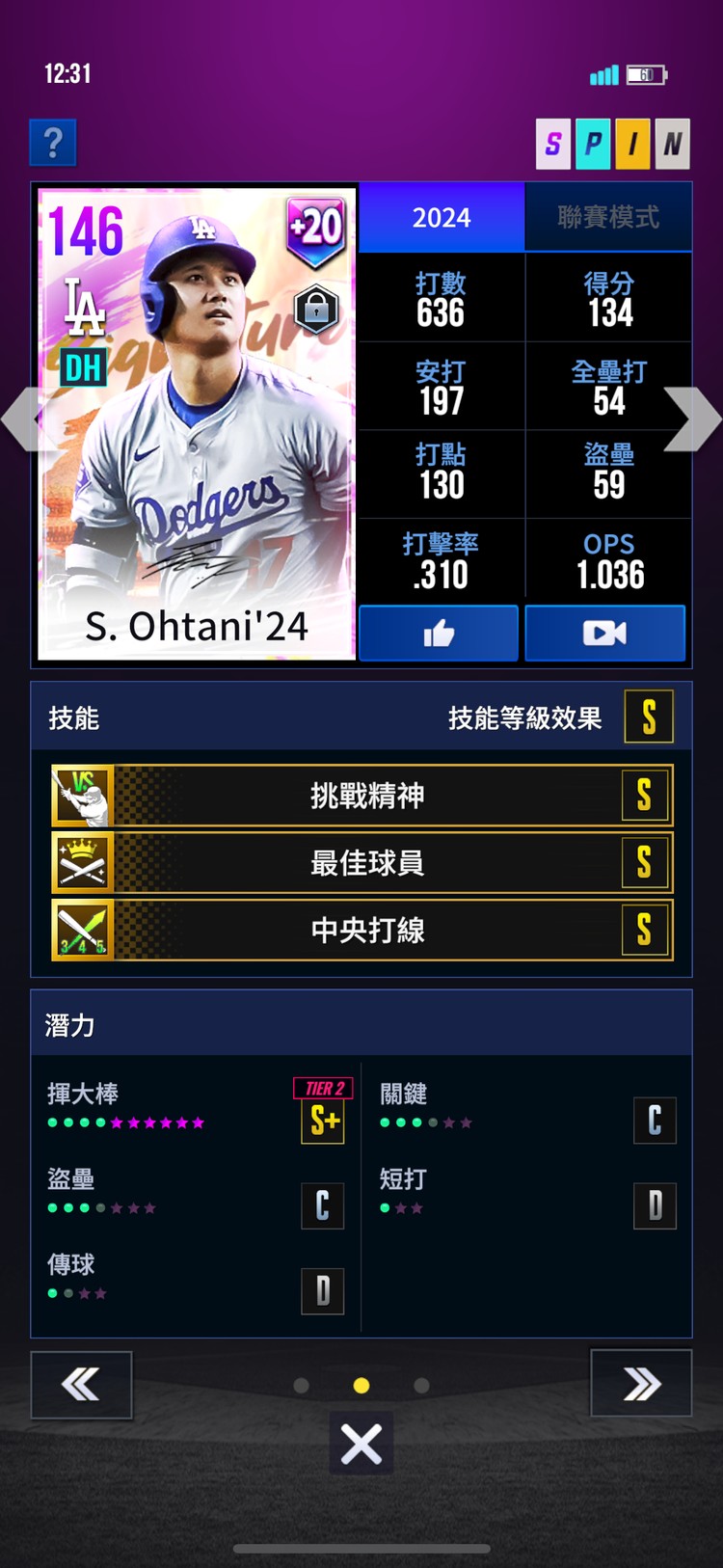Tap the SPIN badge at top right
Image resolution: width=723 pixels, height=1568 pixels.
tap(612, 144)
